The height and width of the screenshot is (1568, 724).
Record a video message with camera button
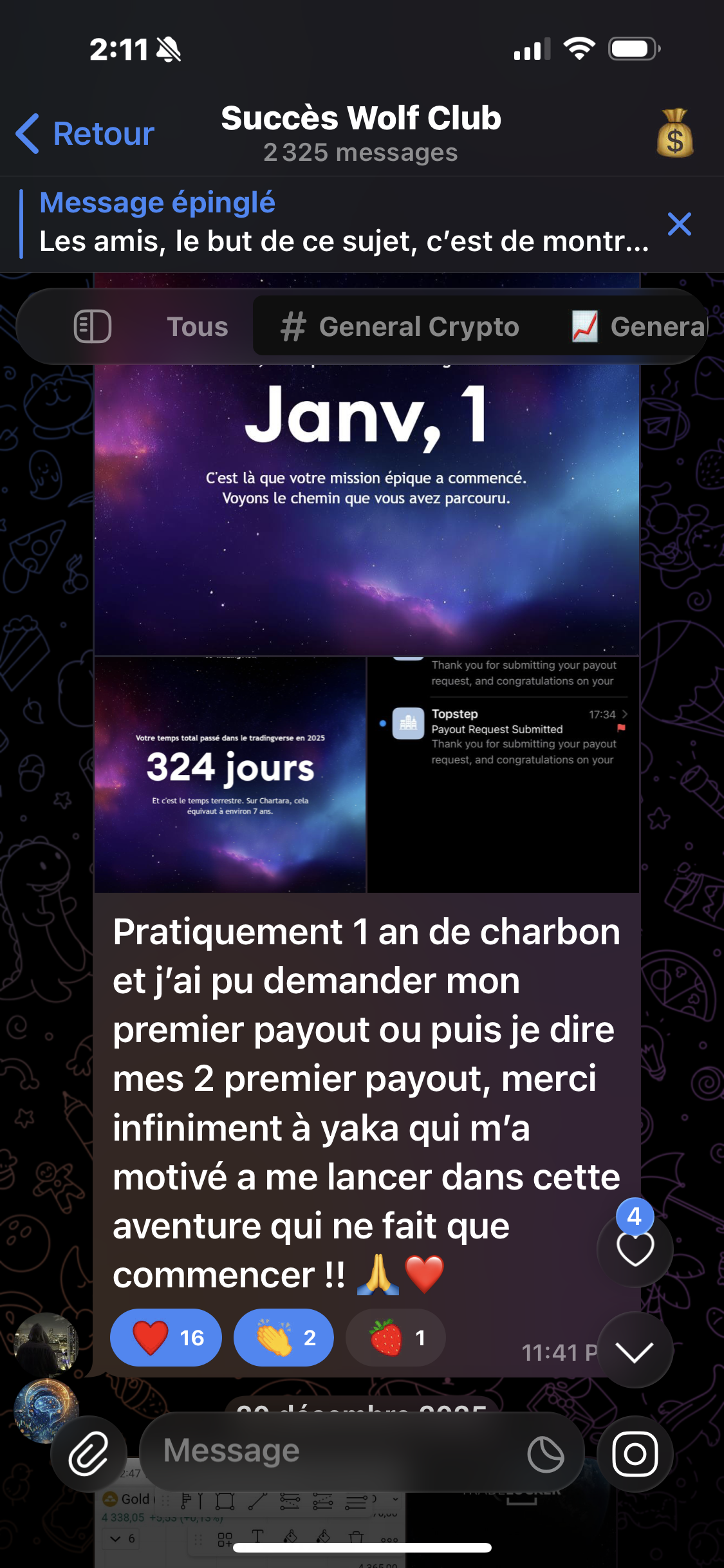635,1453
